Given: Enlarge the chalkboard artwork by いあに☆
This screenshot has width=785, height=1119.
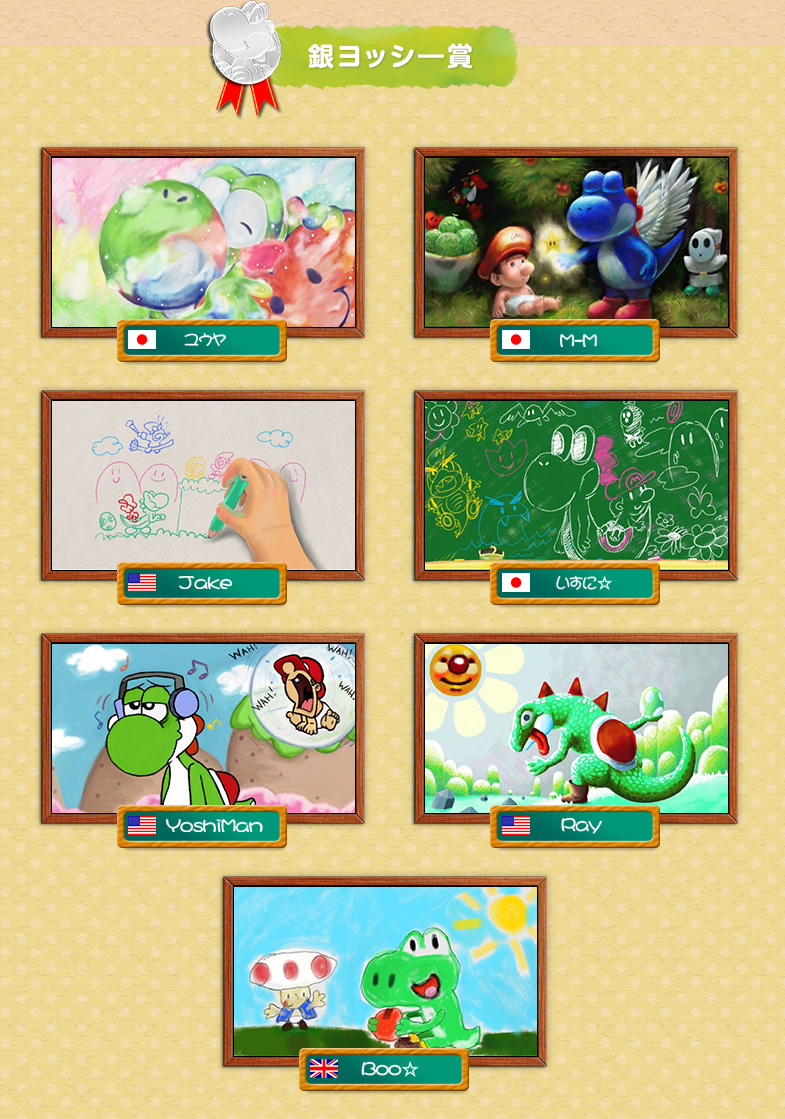Looking at the screenshot, I should [x=576, y=483].
